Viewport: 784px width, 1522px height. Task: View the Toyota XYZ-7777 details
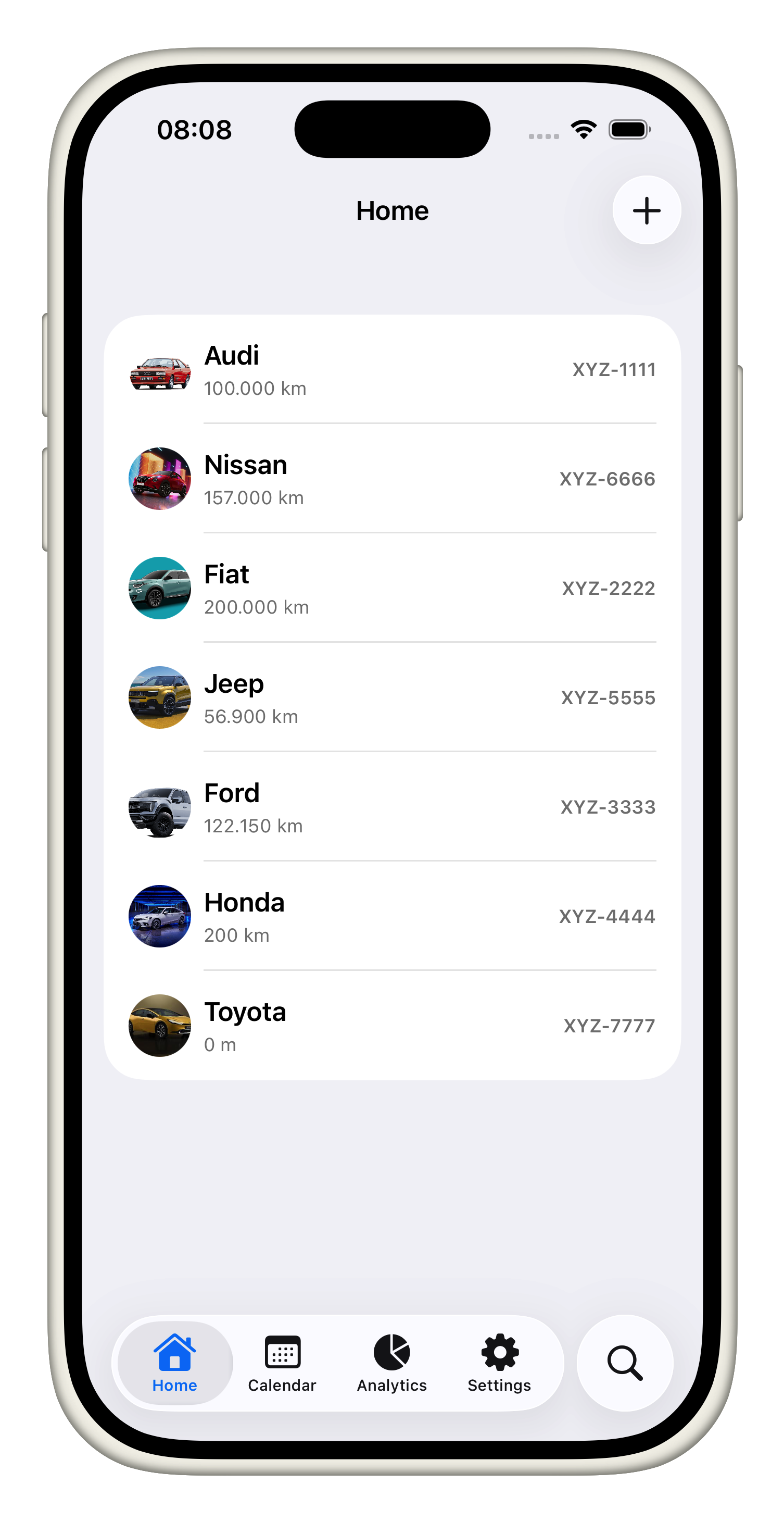[392, 1026]
